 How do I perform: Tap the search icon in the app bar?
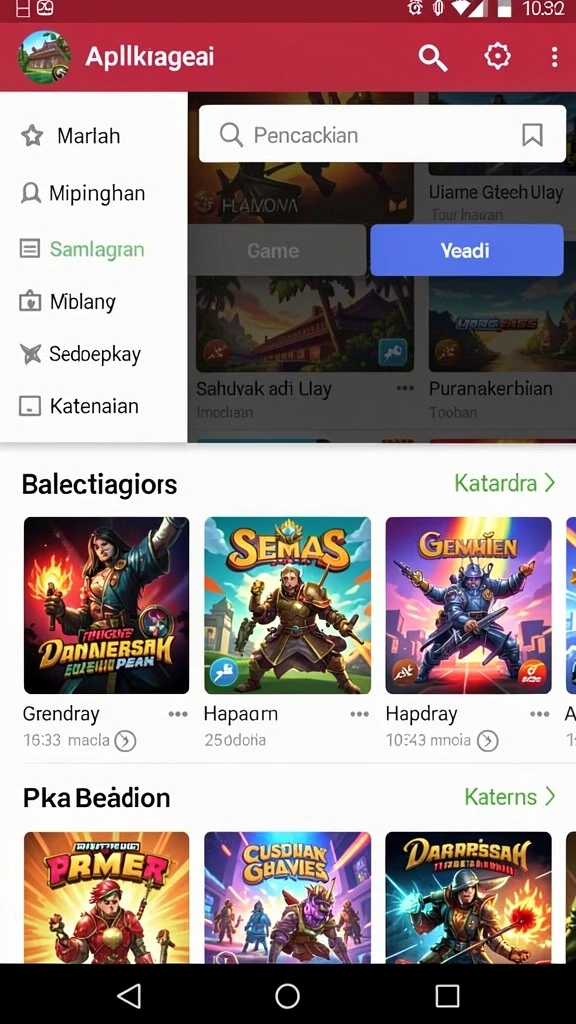432,57
